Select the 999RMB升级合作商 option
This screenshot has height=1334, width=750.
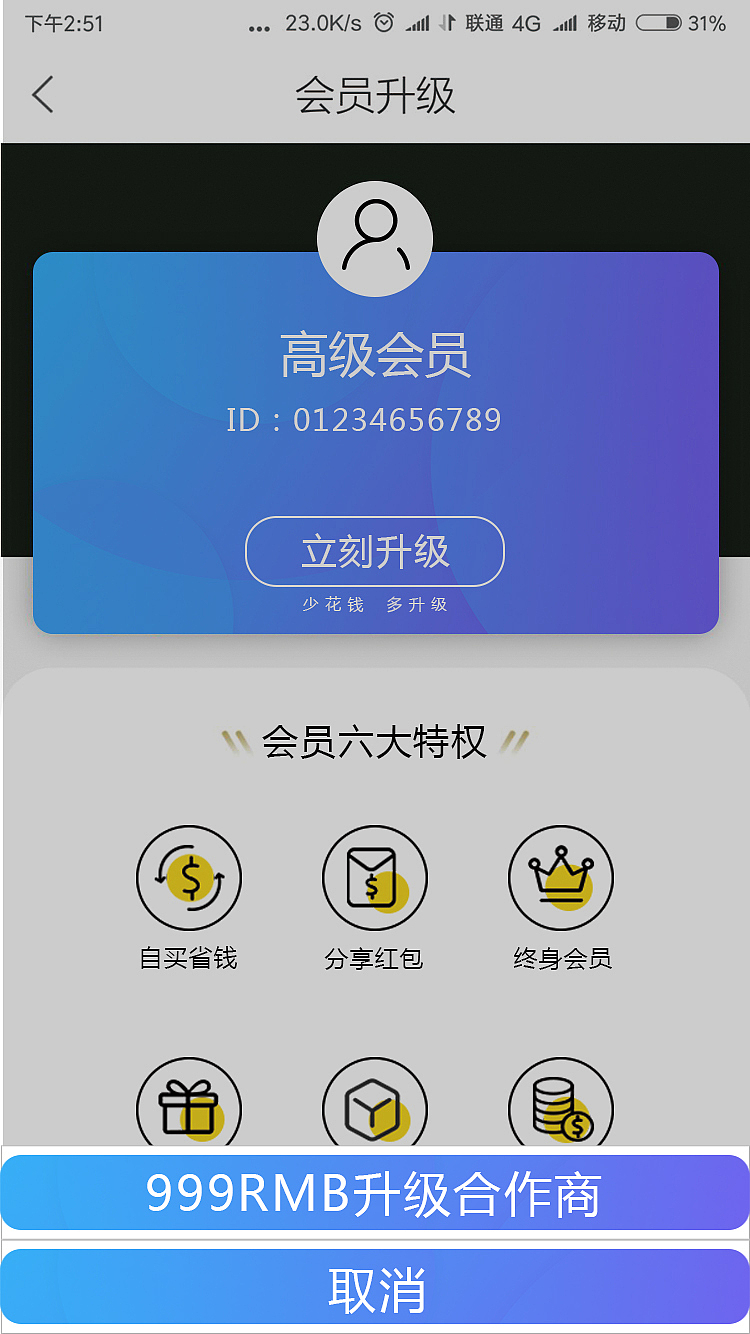(x=374, y=1193)
